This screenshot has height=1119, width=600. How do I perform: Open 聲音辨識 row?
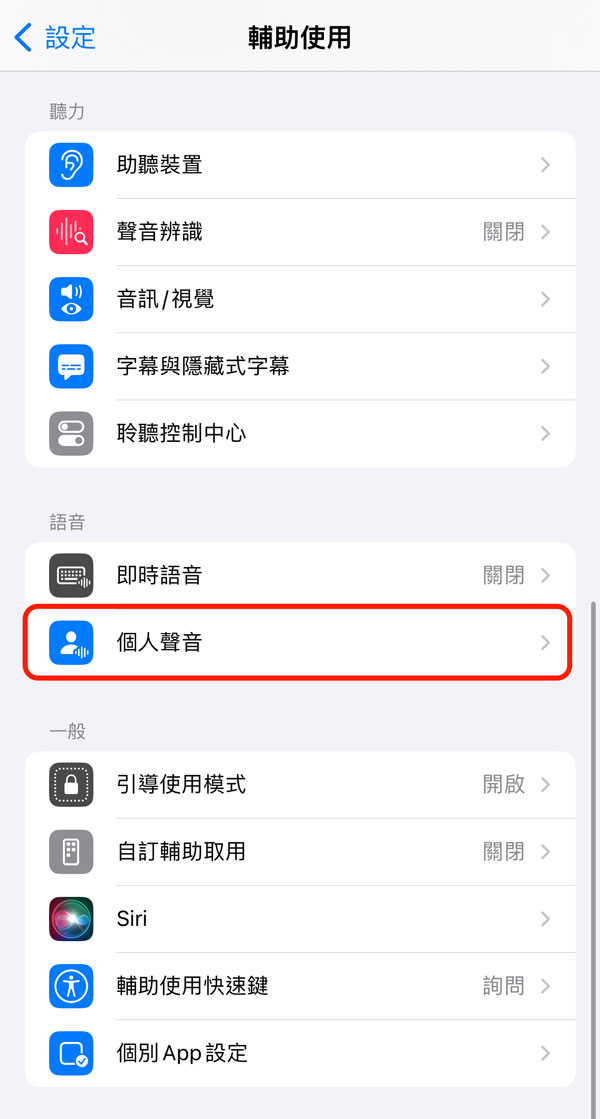[300, 232]
